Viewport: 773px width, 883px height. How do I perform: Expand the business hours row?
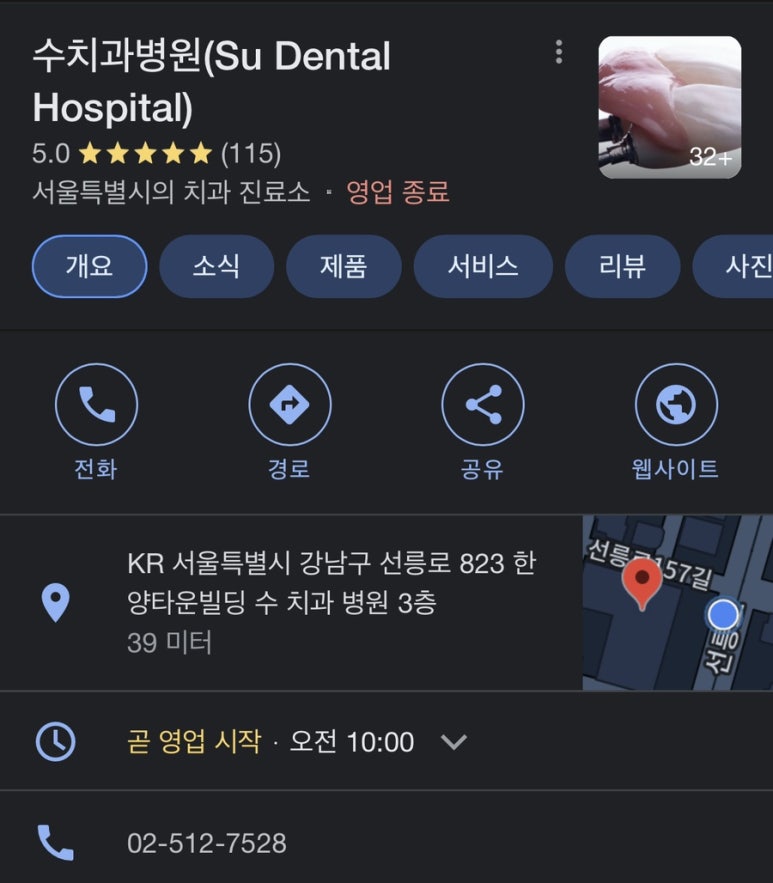point(454,742)
